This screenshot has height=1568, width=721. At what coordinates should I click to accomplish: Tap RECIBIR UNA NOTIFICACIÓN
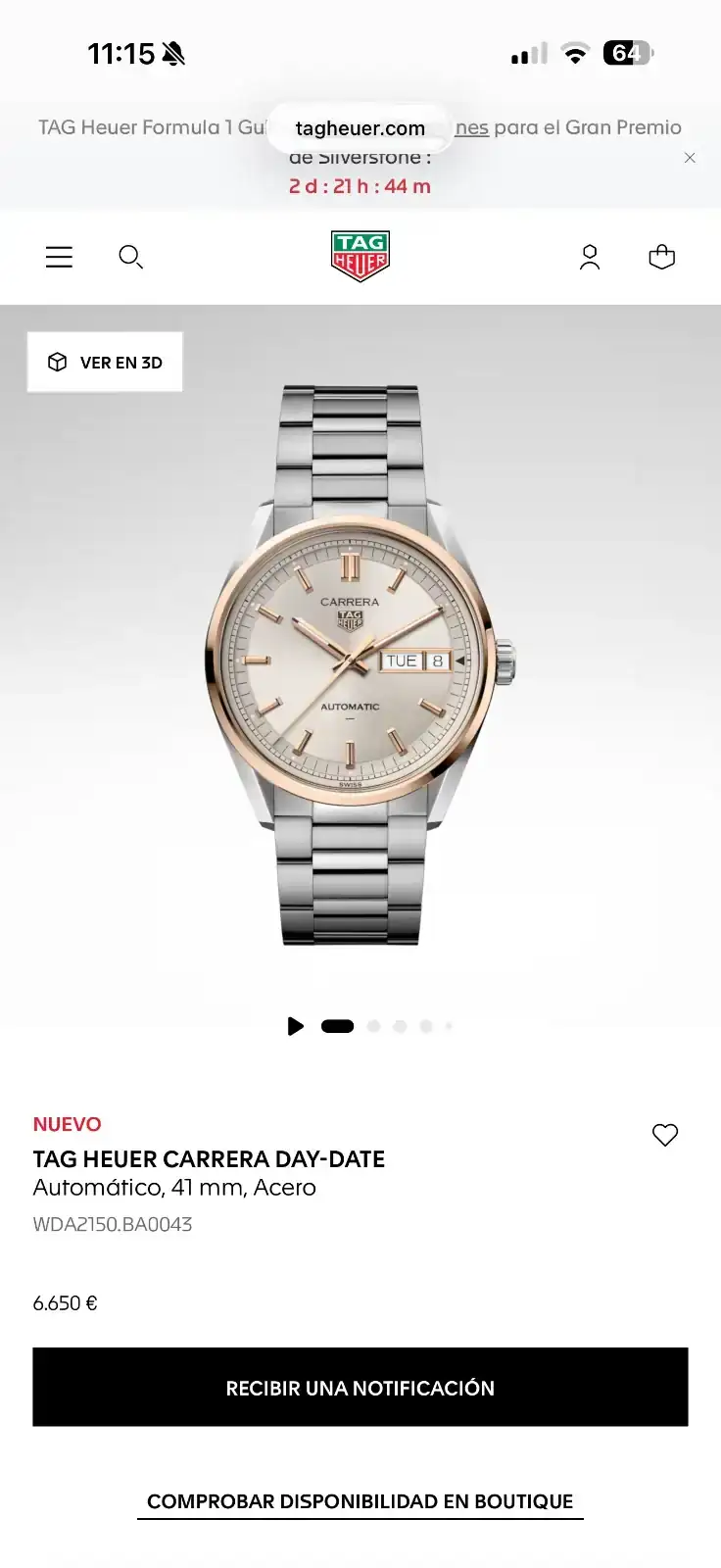(x=360, y=1387)
